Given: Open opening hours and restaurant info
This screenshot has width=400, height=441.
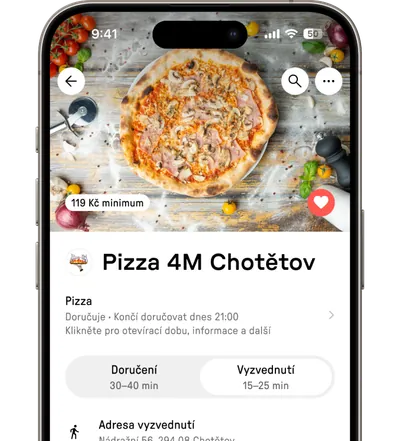Looking at the screenshot, I should [200, 316].
